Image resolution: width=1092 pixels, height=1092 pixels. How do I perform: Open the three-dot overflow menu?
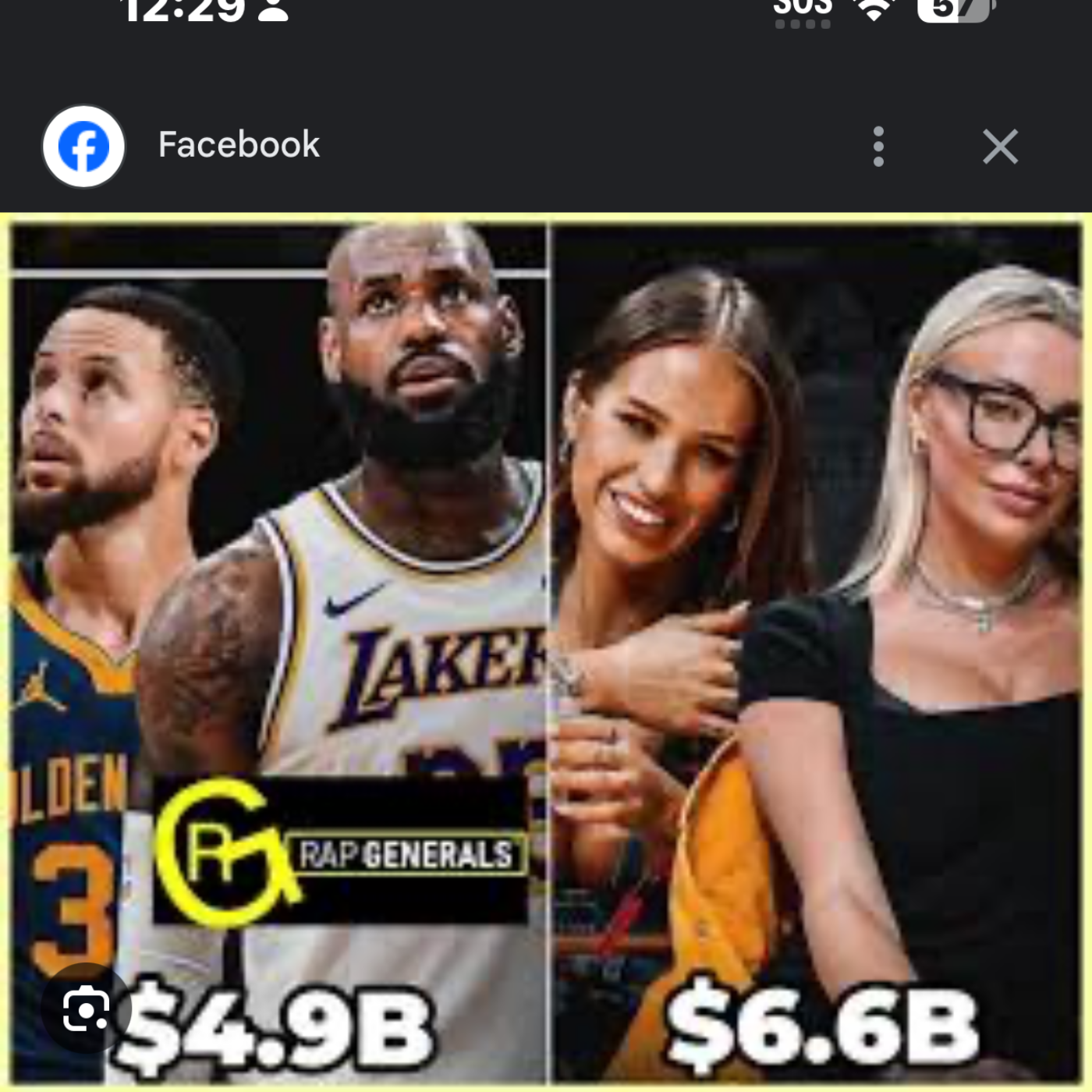878,147
